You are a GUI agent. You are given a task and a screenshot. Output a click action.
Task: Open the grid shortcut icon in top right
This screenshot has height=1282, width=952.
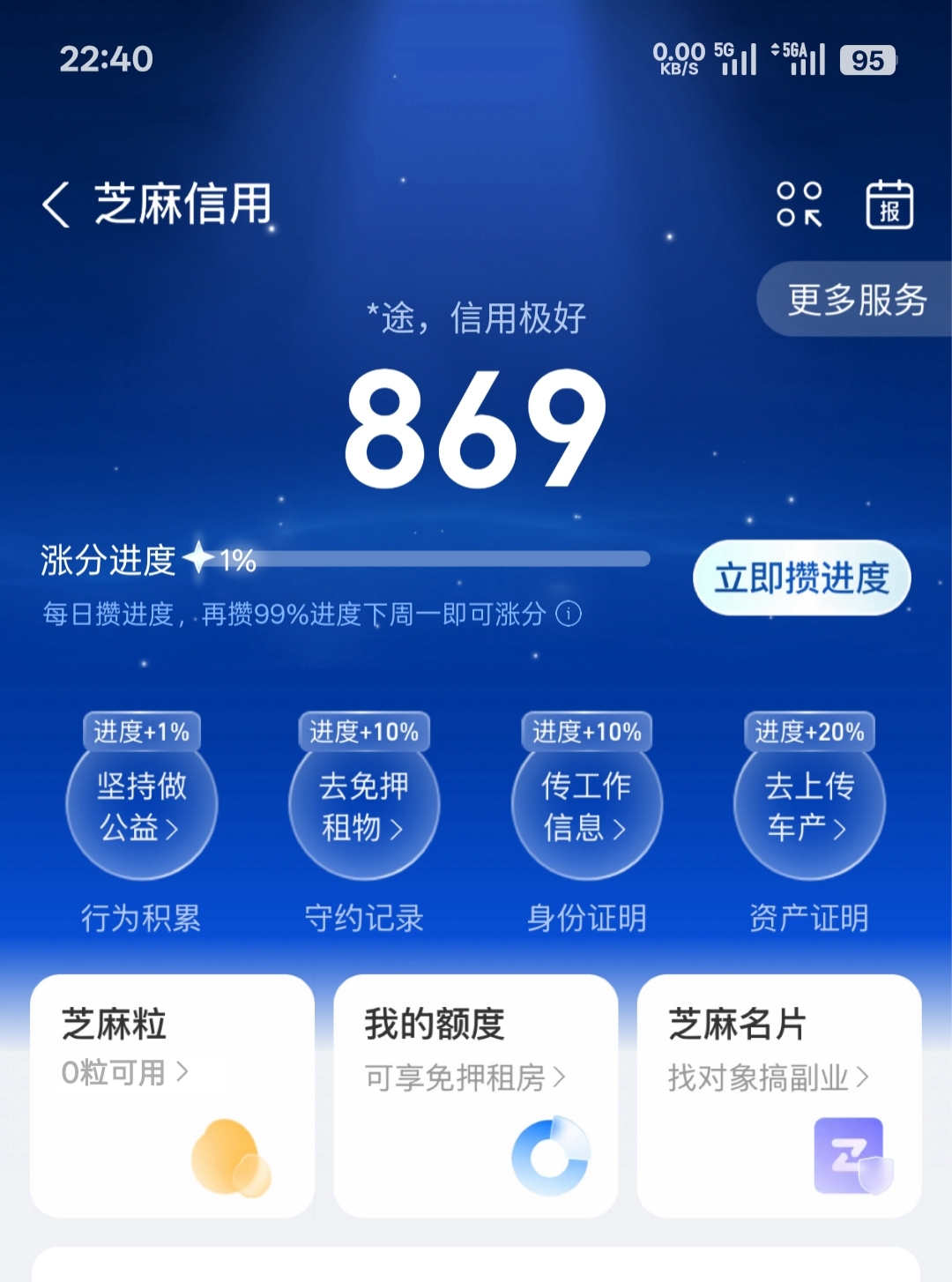pyautogui.click(x=800, y=205)
